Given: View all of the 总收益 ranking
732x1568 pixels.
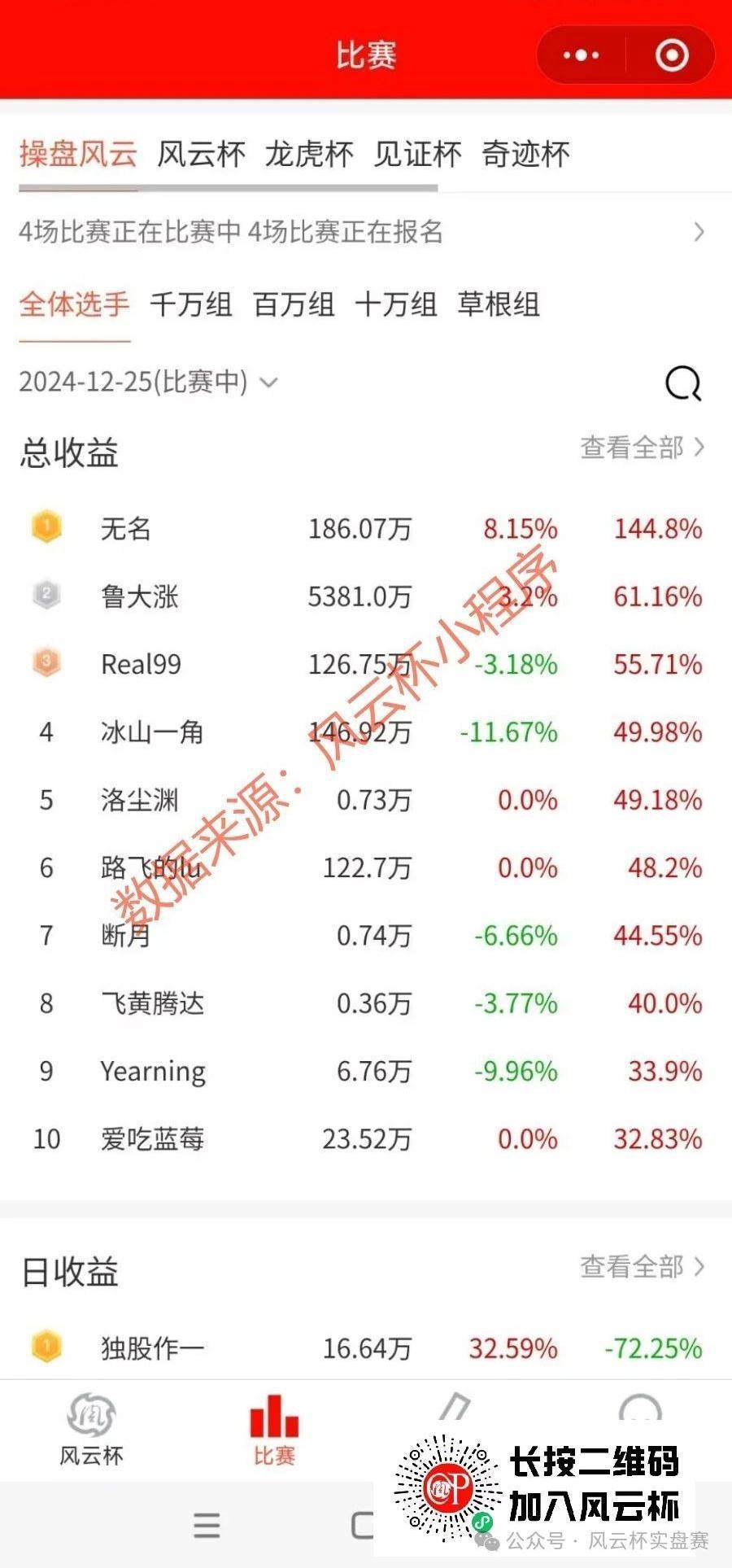Looking at the screenshot, I should 642,448.
